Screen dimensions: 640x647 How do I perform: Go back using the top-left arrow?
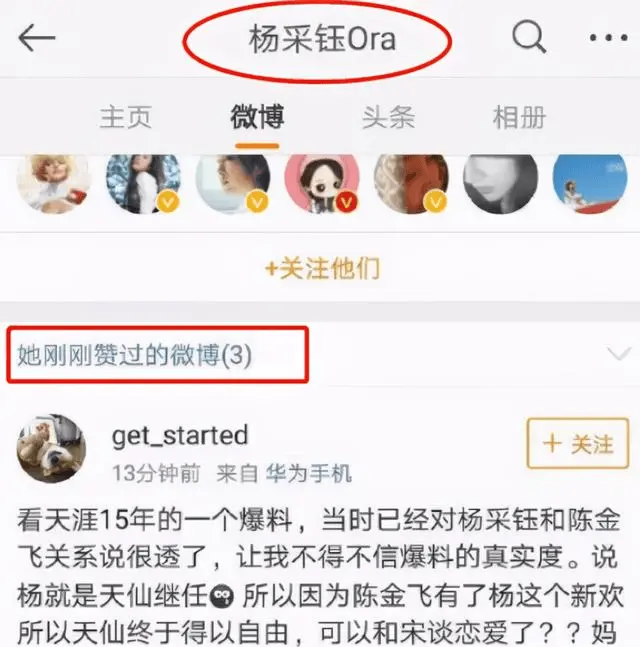coord(37,38)
